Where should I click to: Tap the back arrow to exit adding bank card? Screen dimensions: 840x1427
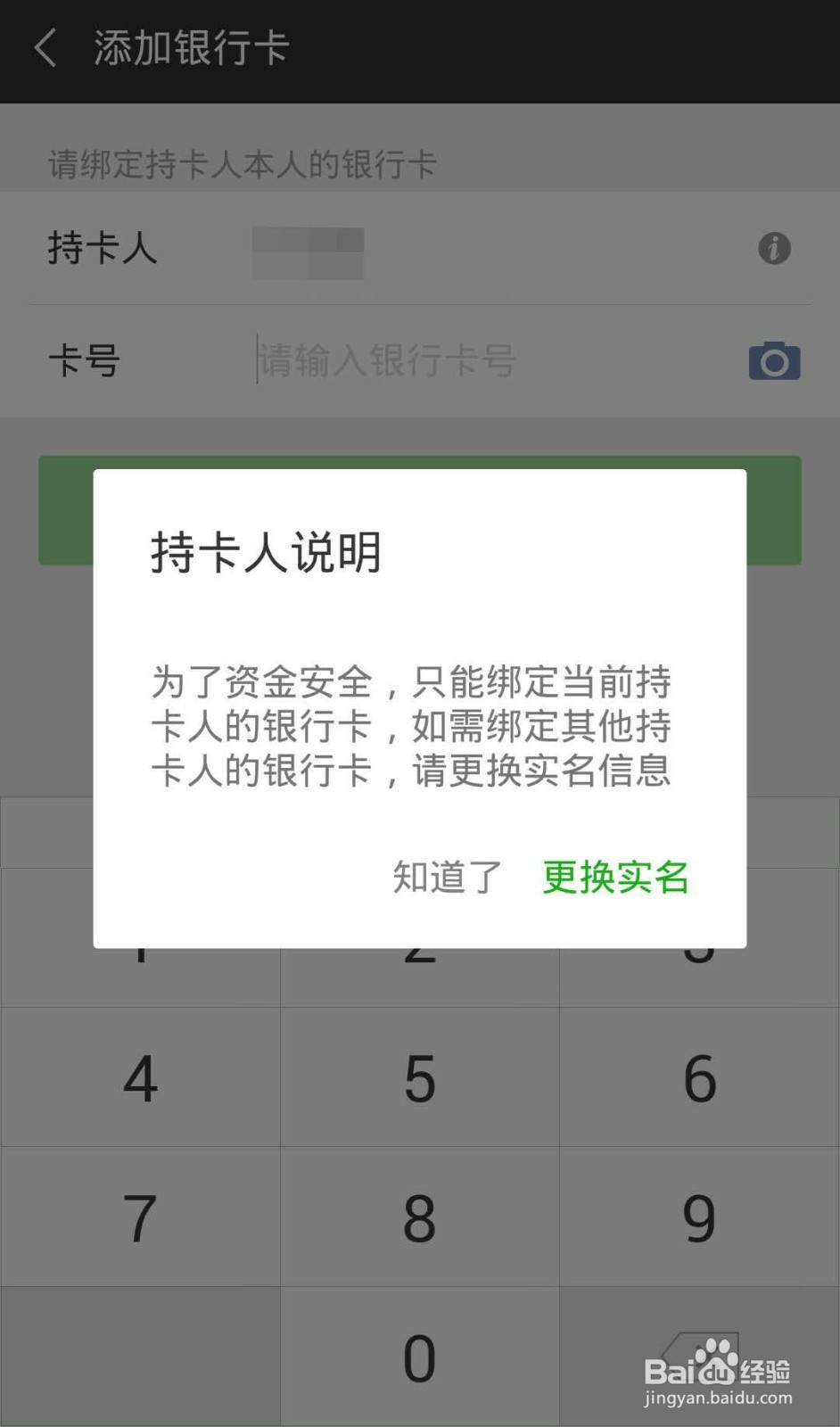tap(45, 46)
